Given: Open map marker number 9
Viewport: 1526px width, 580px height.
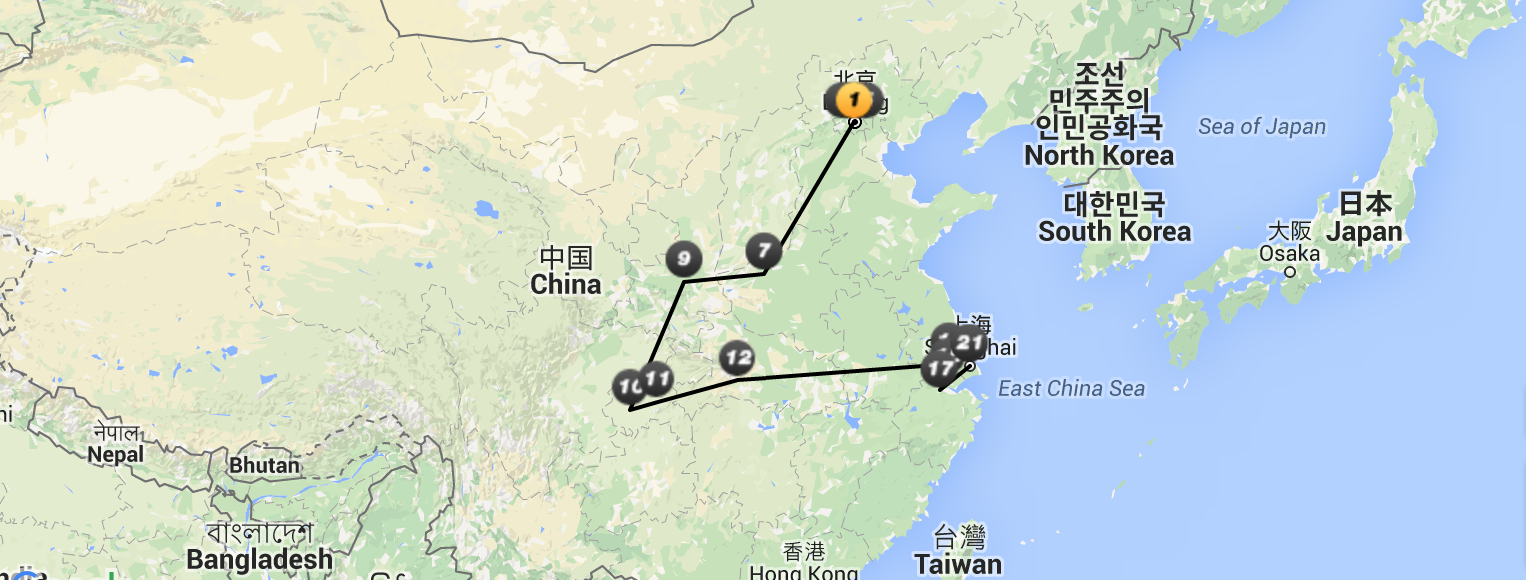Looking at the screenshot, I should pyautogui.click(x=684, y=259).
